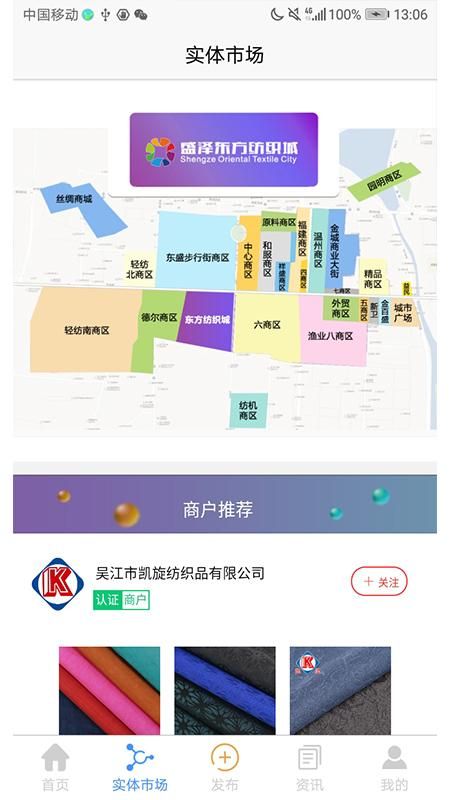Open the 发布 plus button

pos(224,766)
